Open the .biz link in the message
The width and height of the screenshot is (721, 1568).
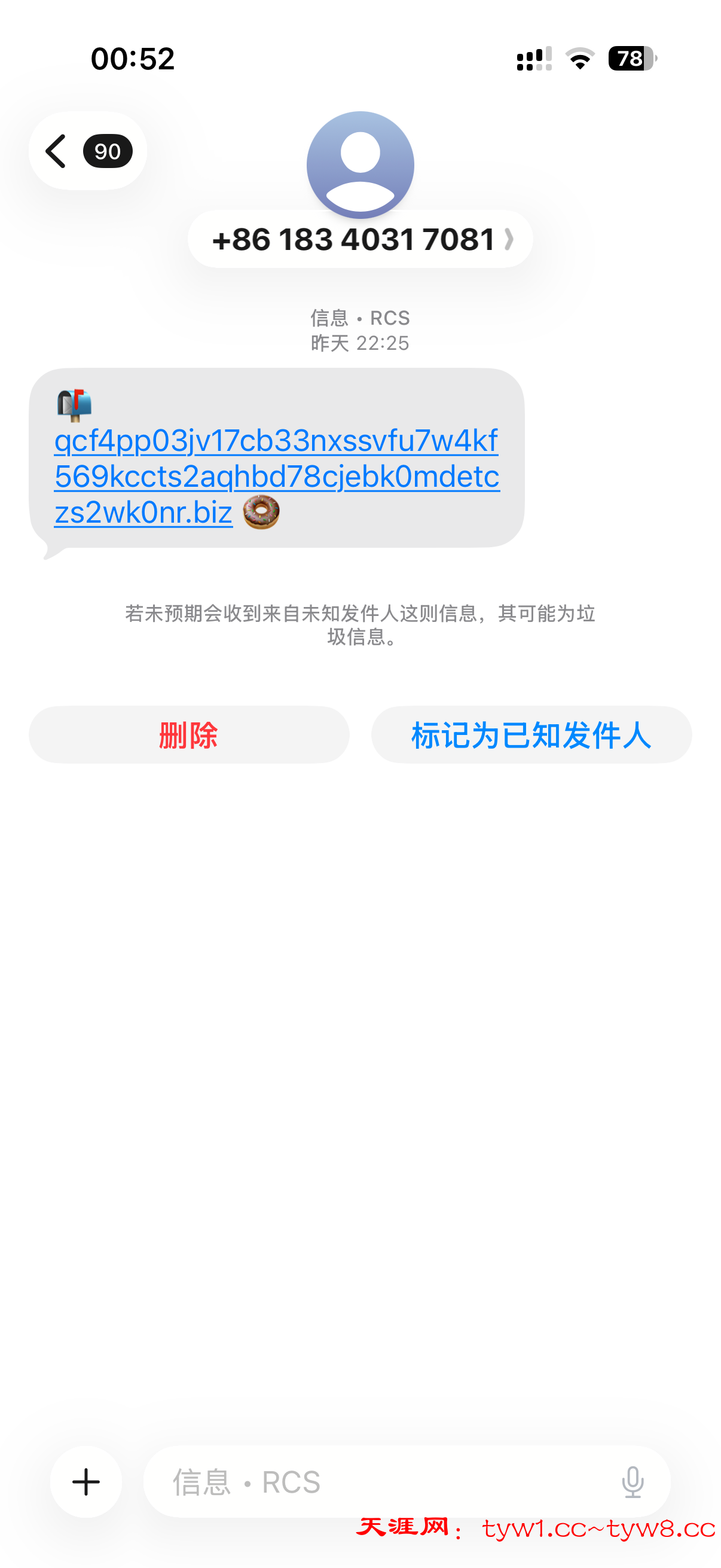[x=276, y=476]
